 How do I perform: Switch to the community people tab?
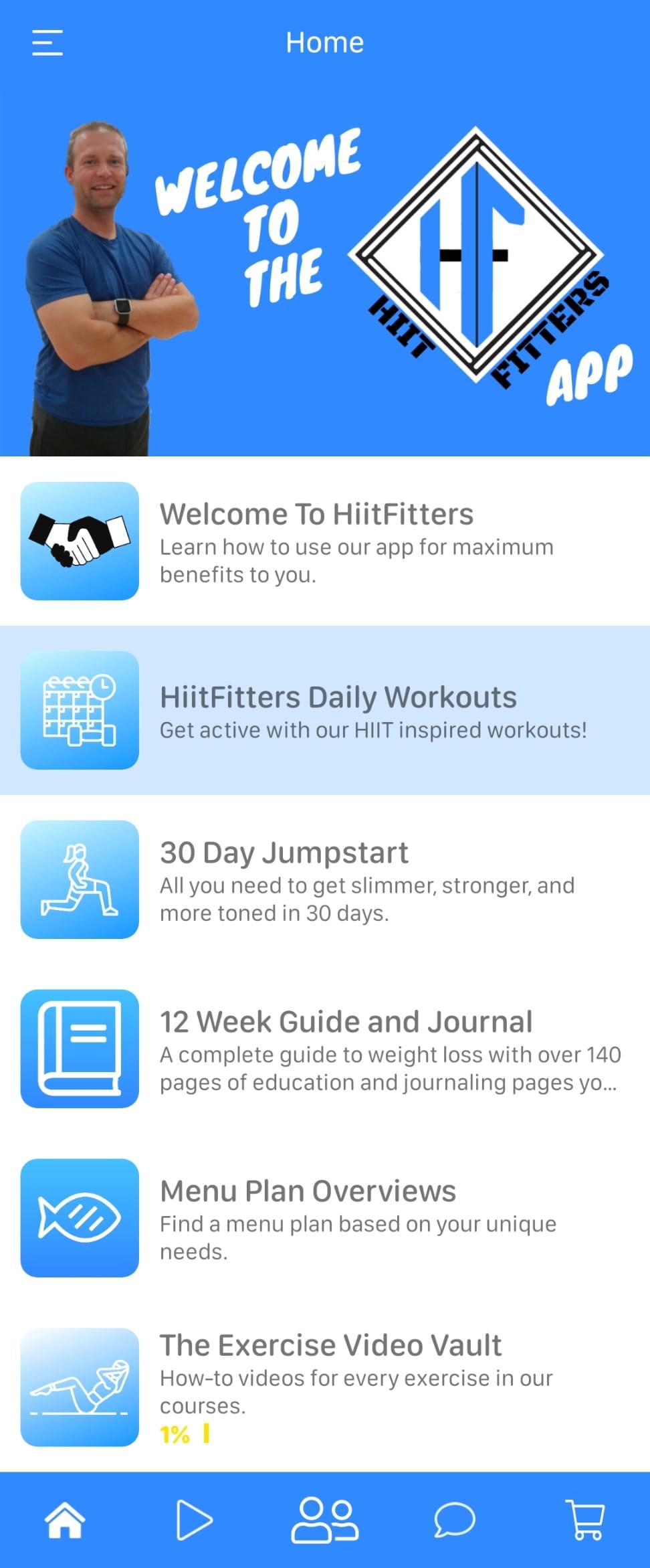coord(324,1520)
